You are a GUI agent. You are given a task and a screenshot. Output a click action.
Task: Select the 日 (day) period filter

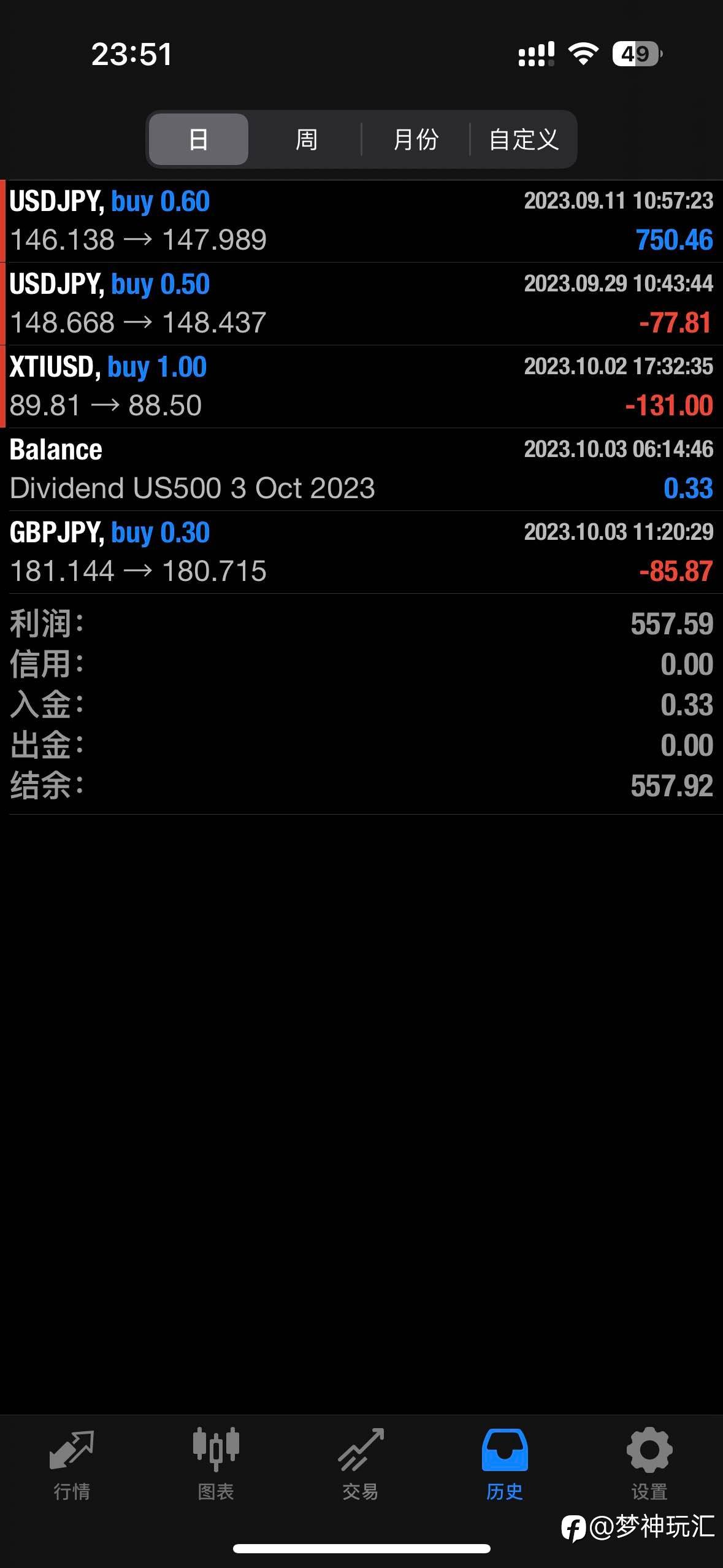[198, 139]
